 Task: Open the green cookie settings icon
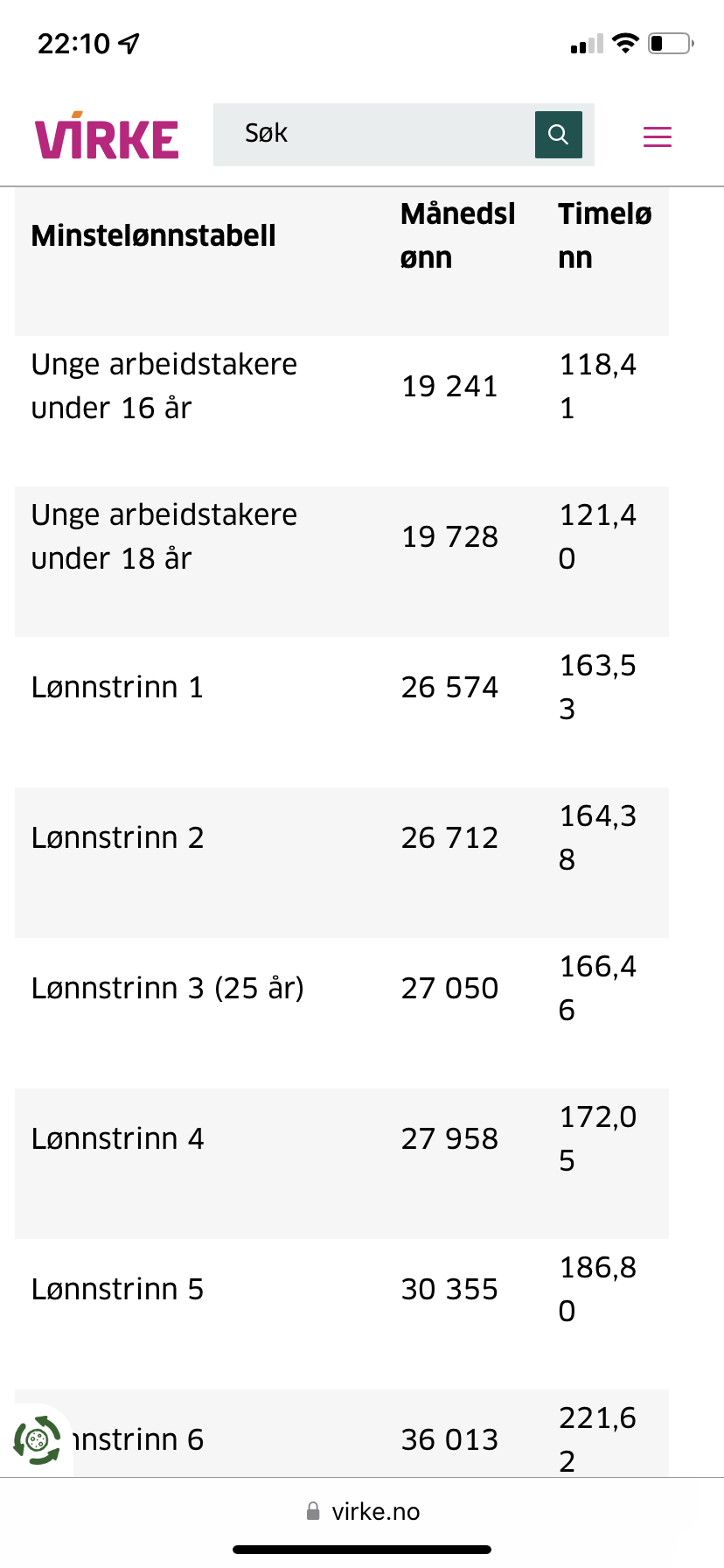(x=37, y=1439)
